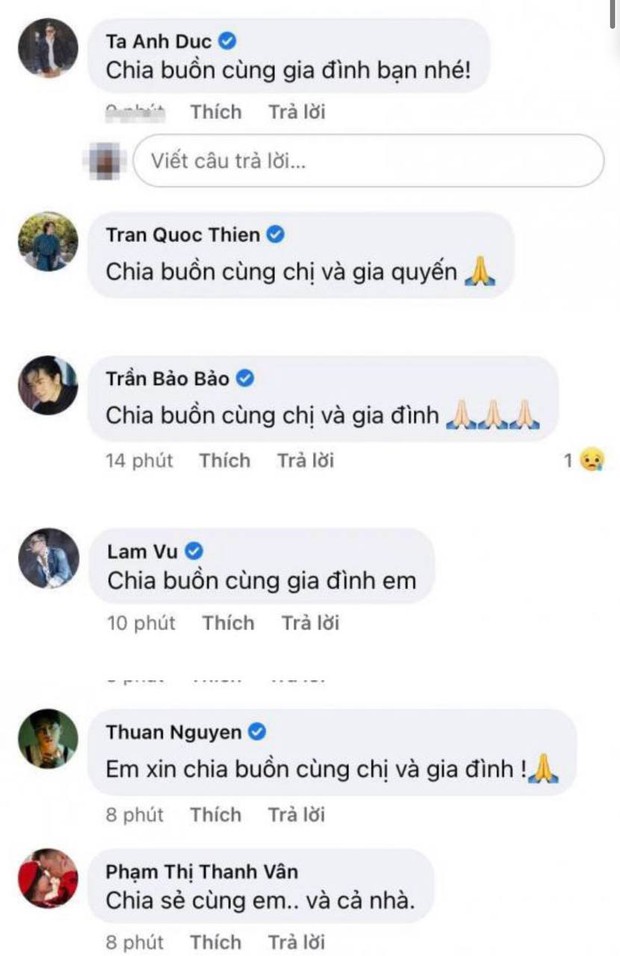Open Phạm Thị Thanh Vân's profile name

(x=201, y=871)
